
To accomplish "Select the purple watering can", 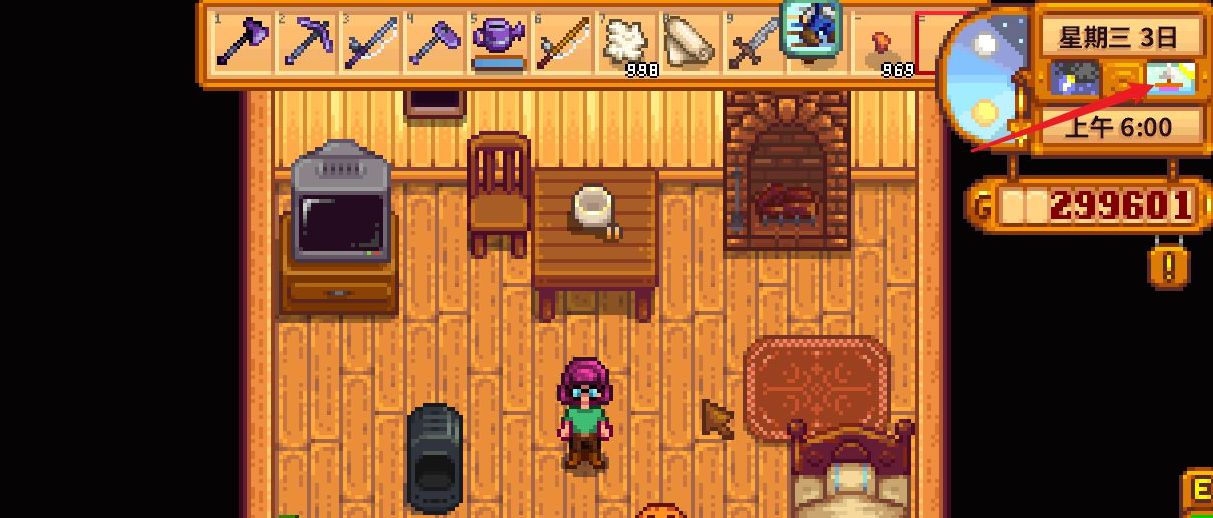I will click(x=498, y=42).
